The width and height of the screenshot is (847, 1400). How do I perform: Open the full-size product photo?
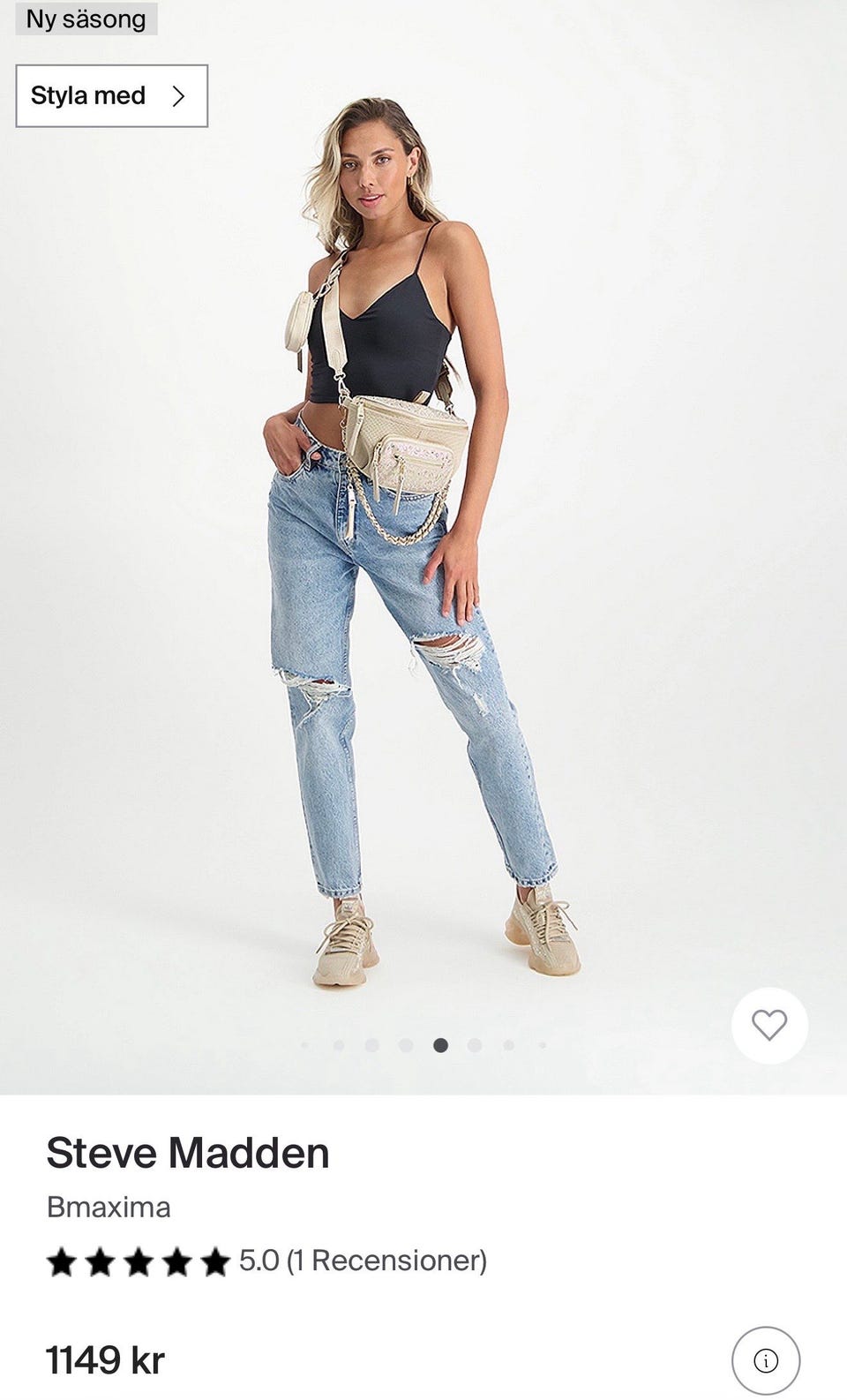pos(423,547)
